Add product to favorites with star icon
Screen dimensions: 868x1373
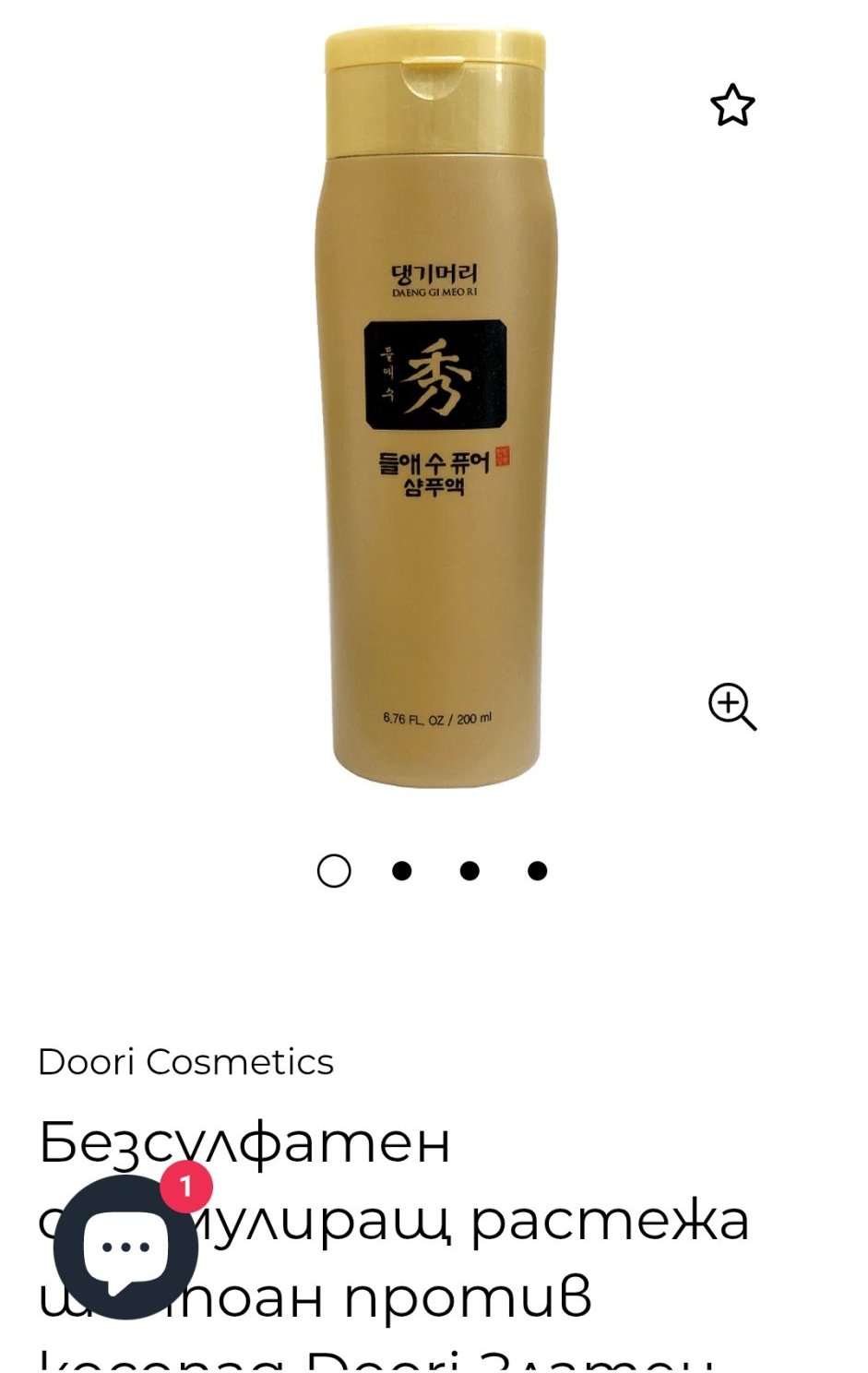(732, 105)
